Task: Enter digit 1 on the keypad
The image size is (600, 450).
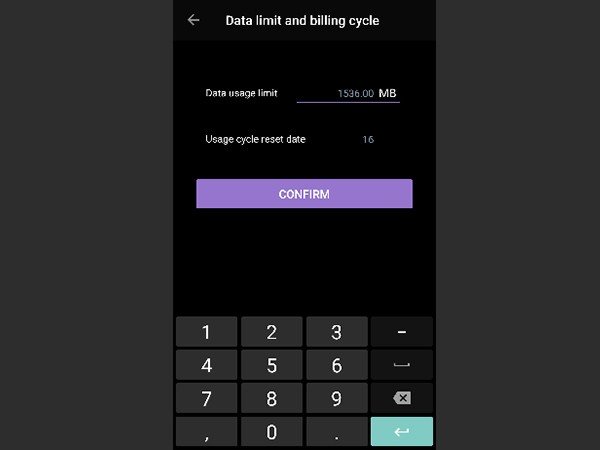Action: (207, 332)
